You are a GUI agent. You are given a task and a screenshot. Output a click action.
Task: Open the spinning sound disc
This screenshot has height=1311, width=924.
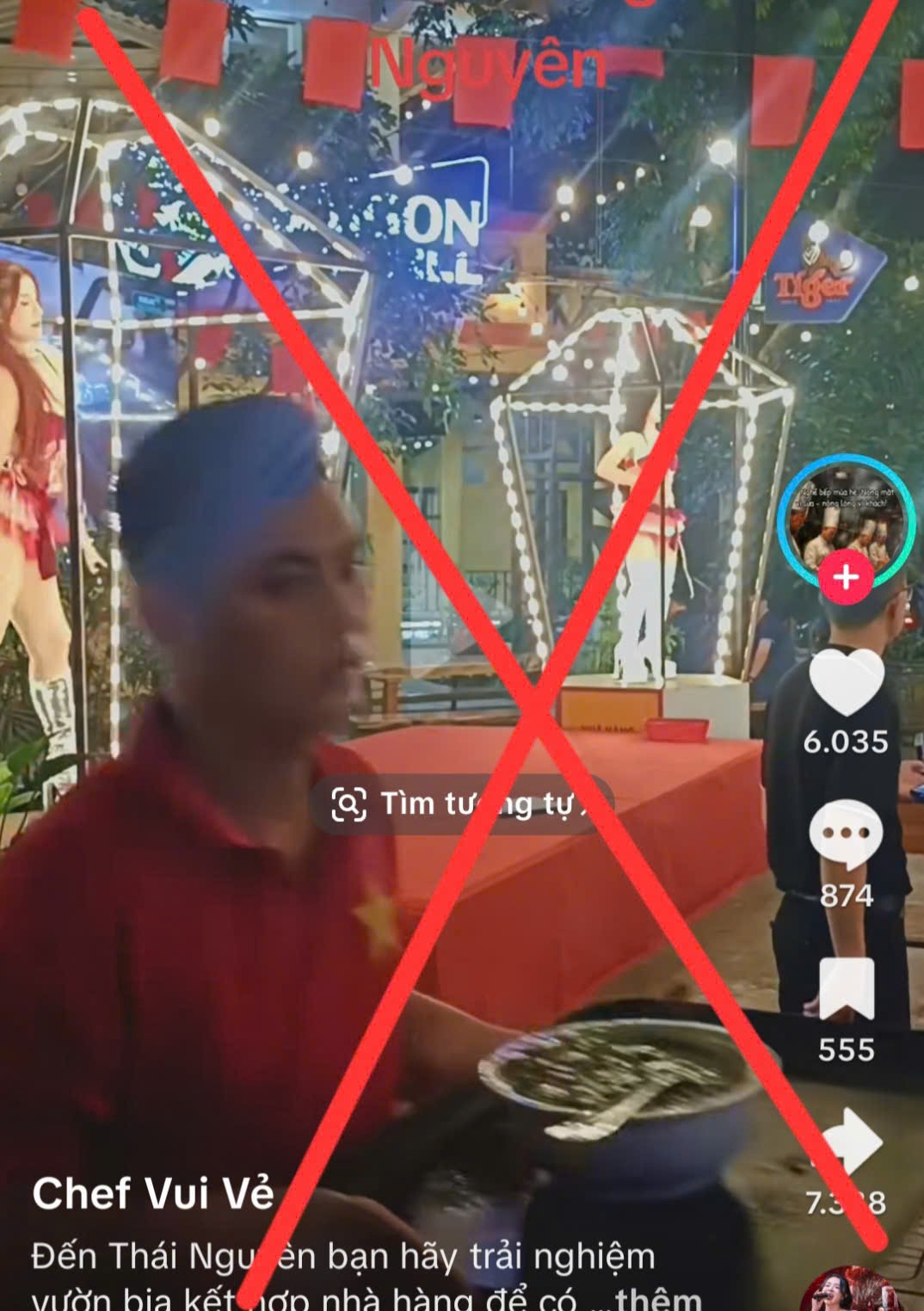(848, 1290)
